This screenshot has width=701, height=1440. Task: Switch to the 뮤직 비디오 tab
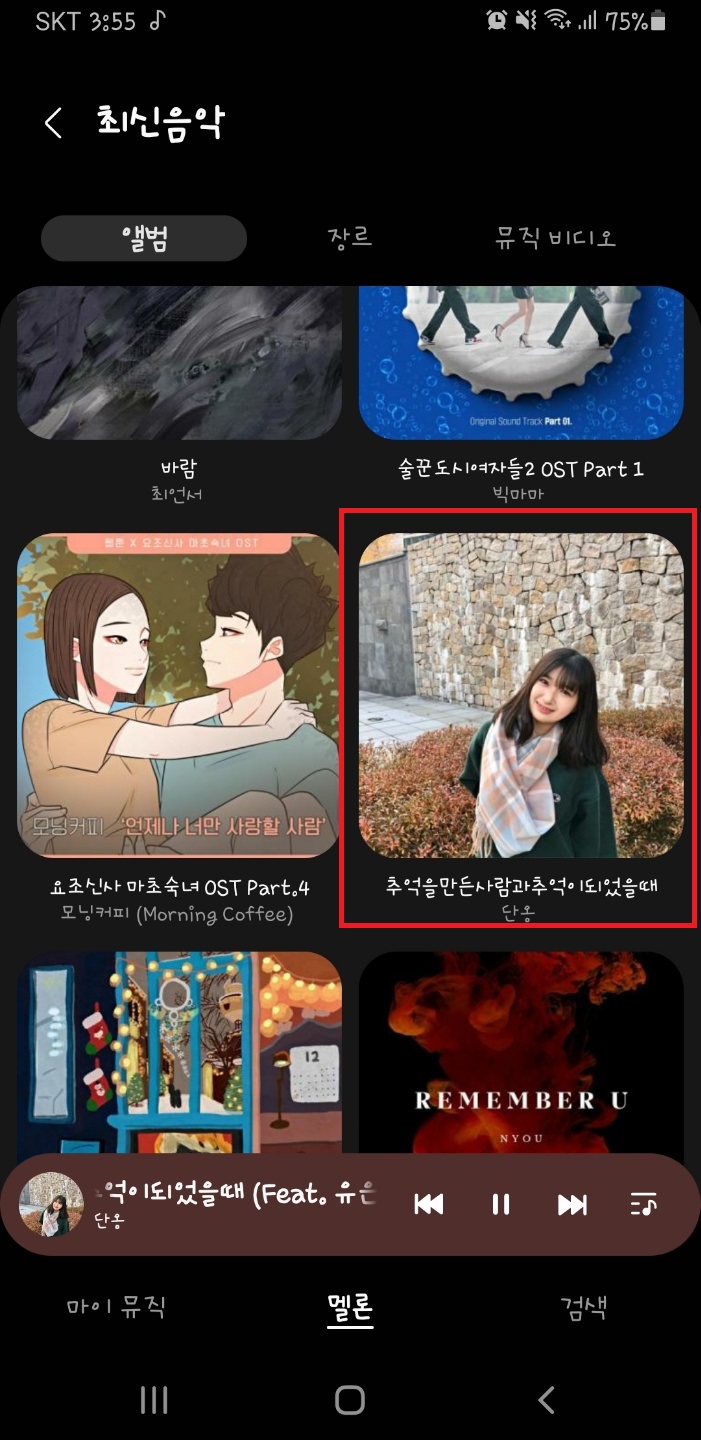click(556, 238)
